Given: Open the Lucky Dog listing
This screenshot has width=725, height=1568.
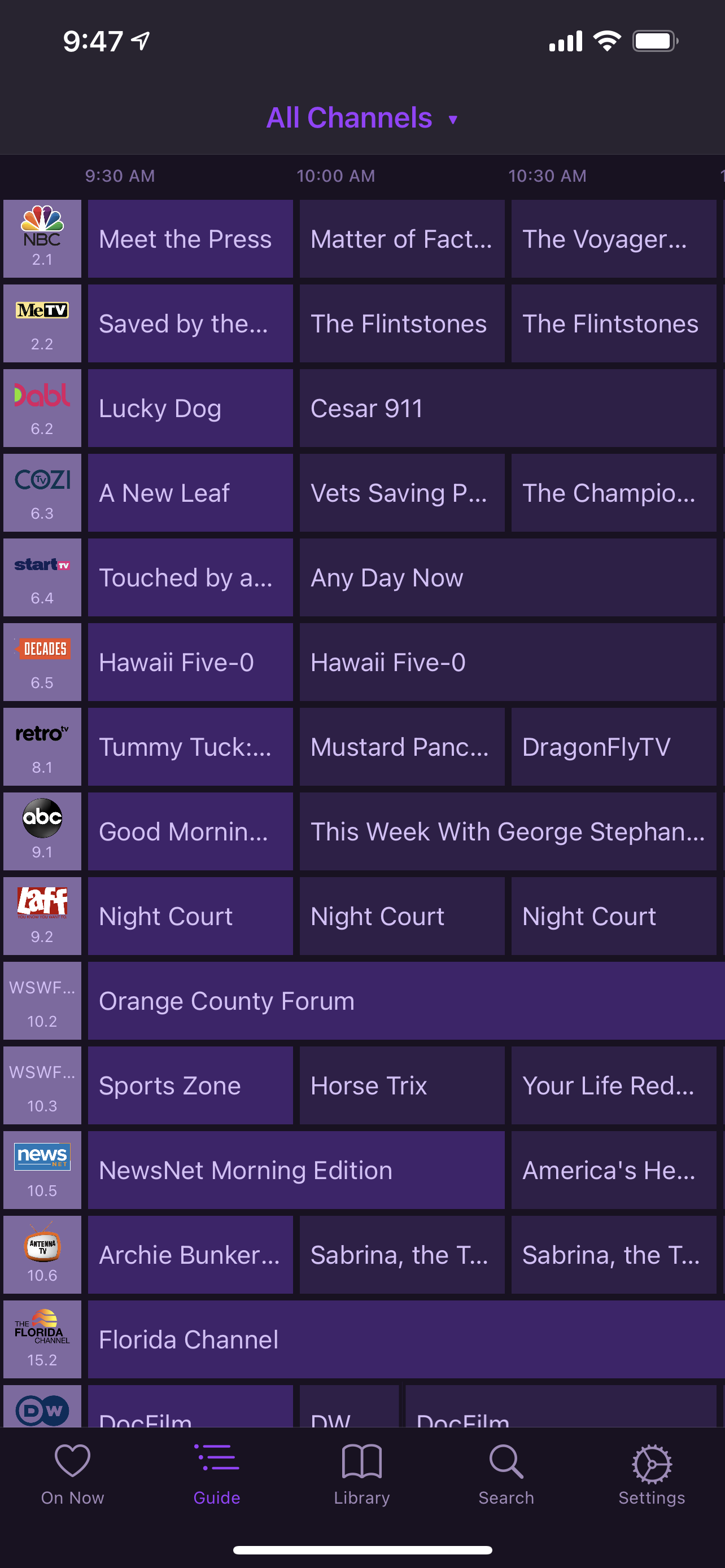Looking at the screenshot, I should pos(190,408).
